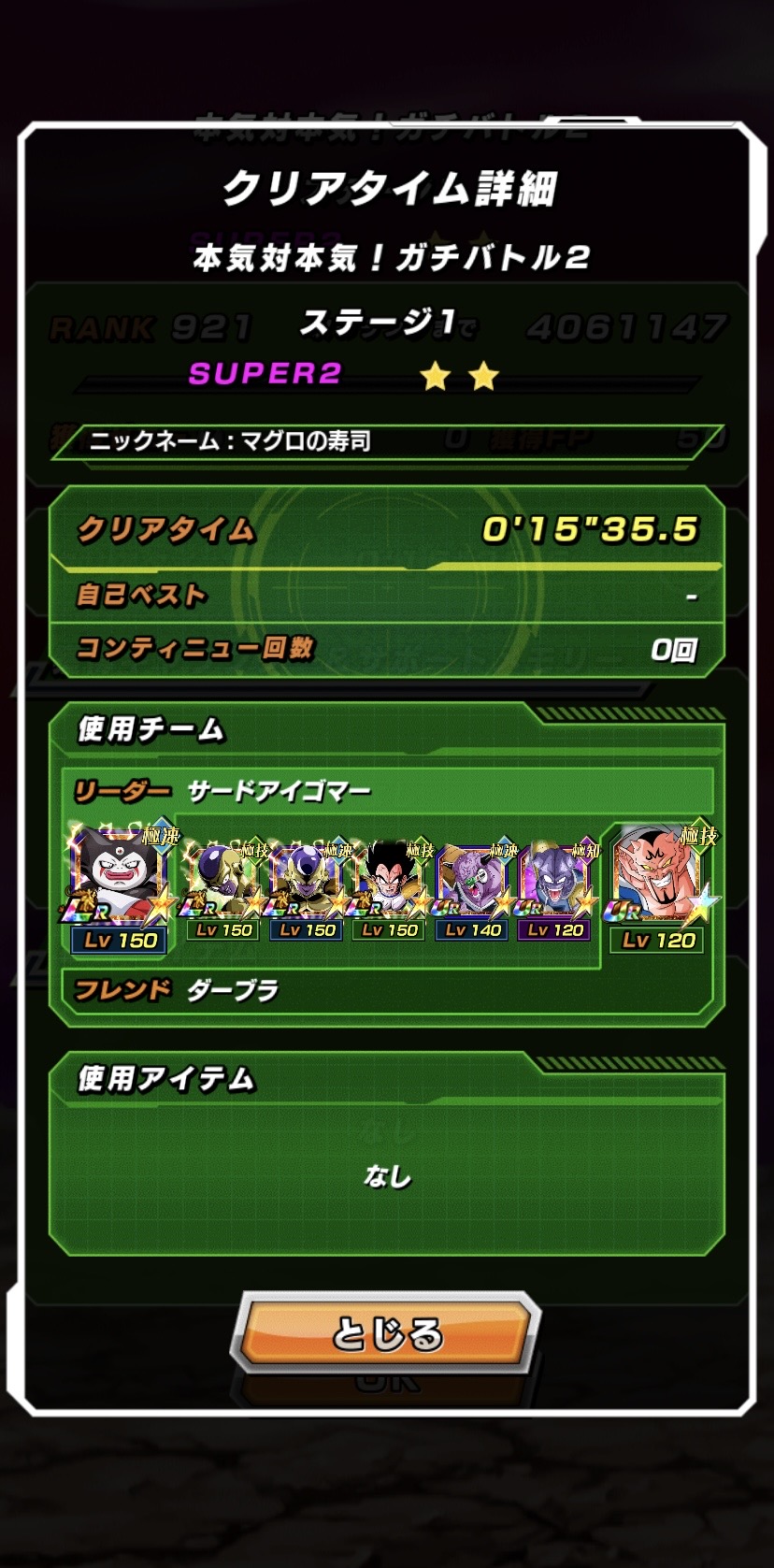Close the dialog with the とじる button
Screen dimensions: 774x1568
coord(385,1332)
